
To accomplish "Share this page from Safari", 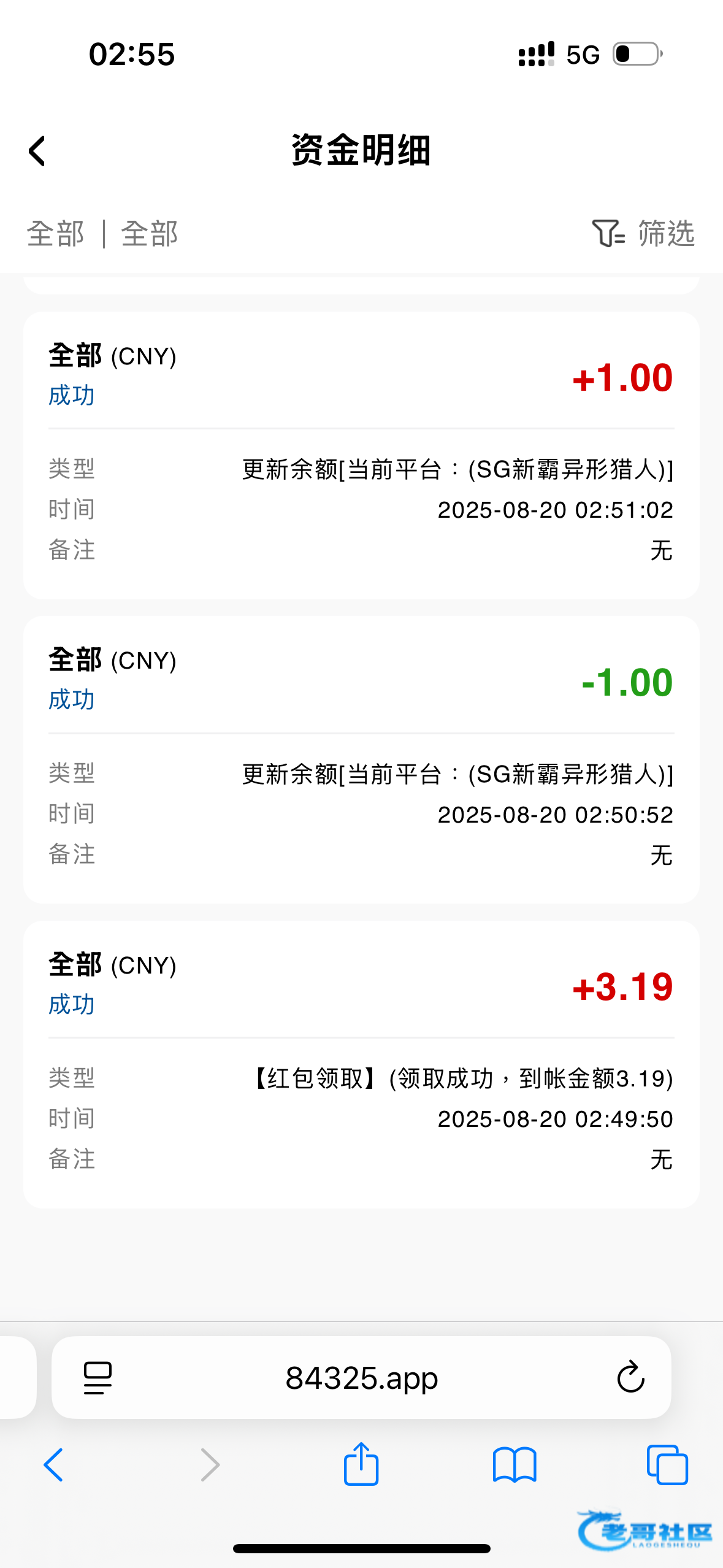I will pyautogui.click(x=361, y=1464).
